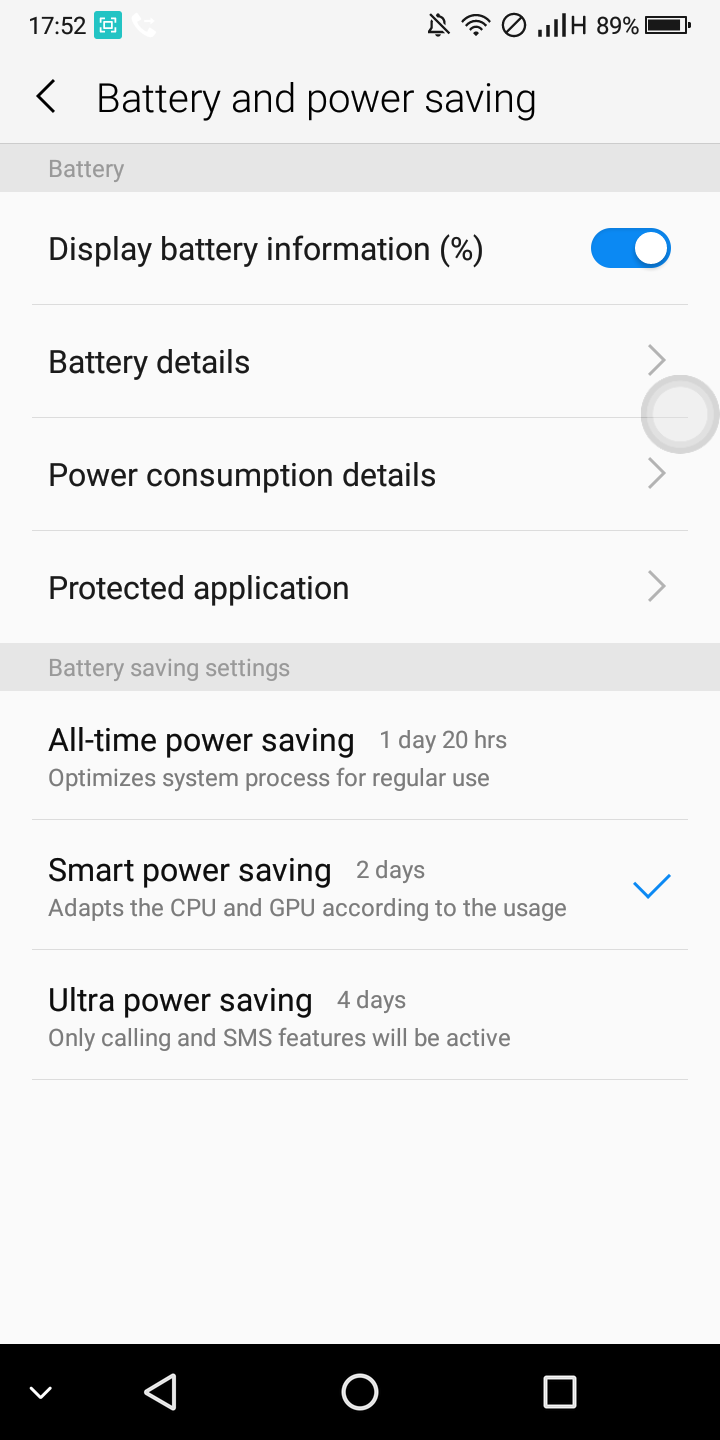Open Power consumption details

tap(360, 474)
